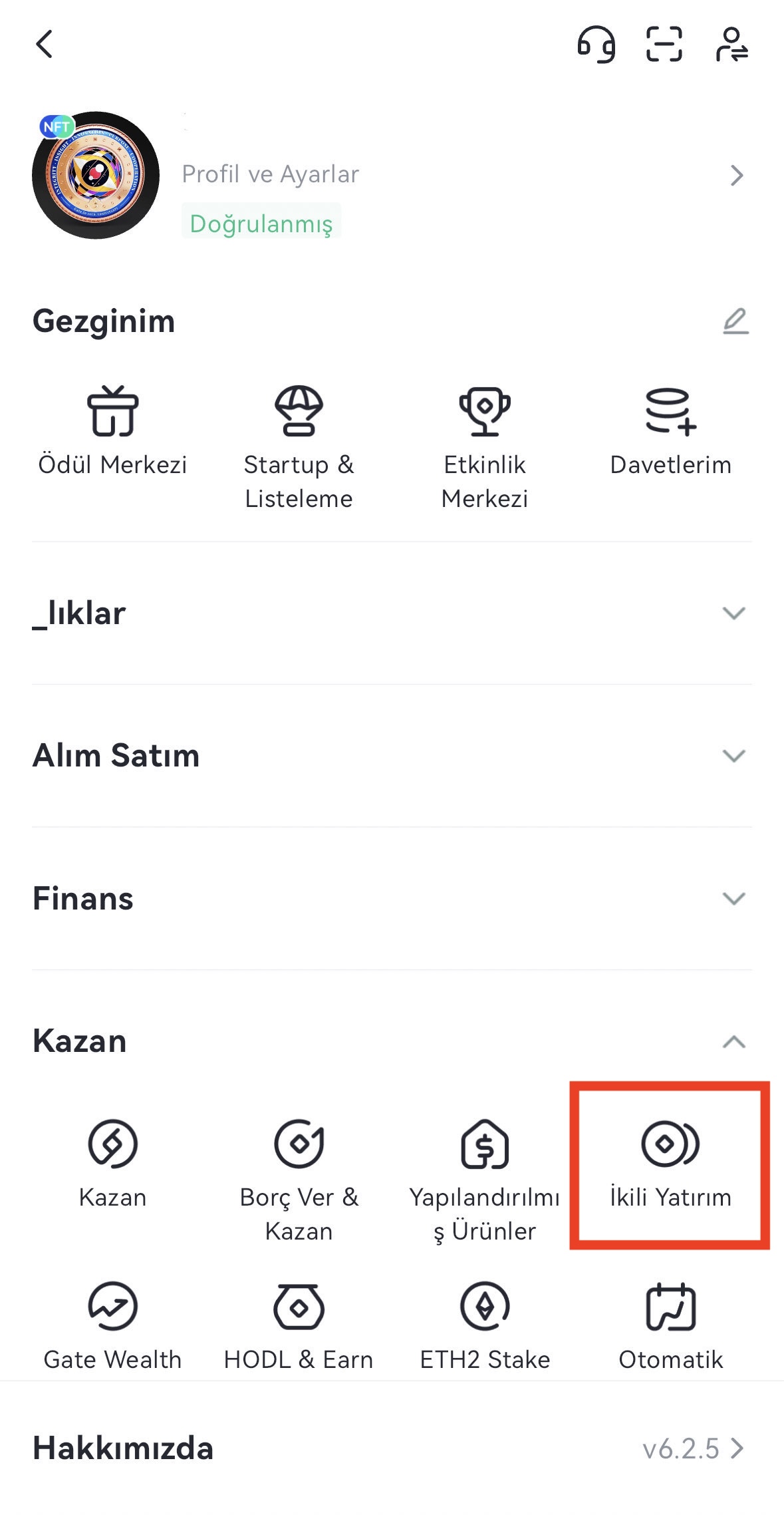Open ETH2 Stake

[x=485, y=1325]
